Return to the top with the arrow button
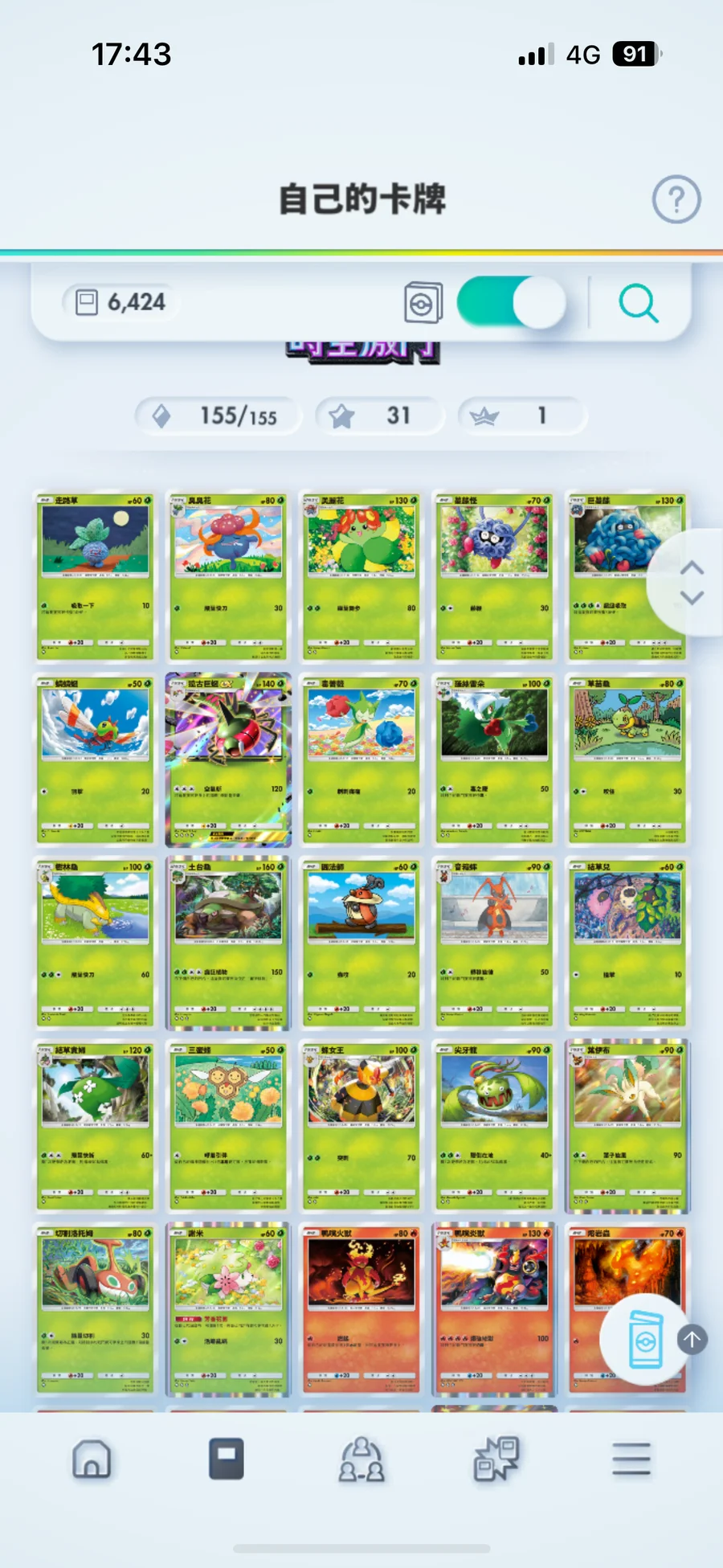 692,1339
